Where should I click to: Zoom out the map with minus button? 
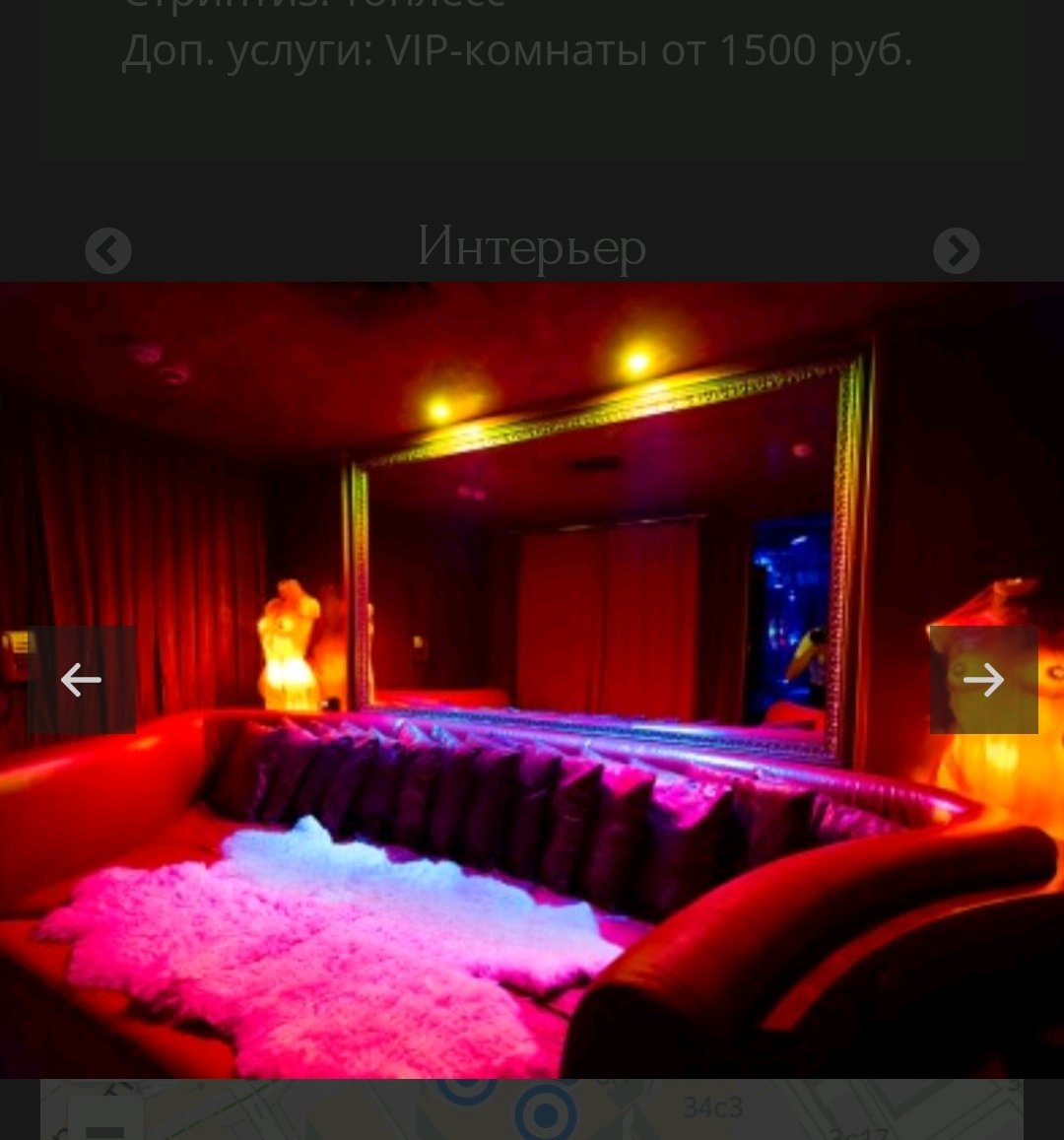[x=105, y=1123]
